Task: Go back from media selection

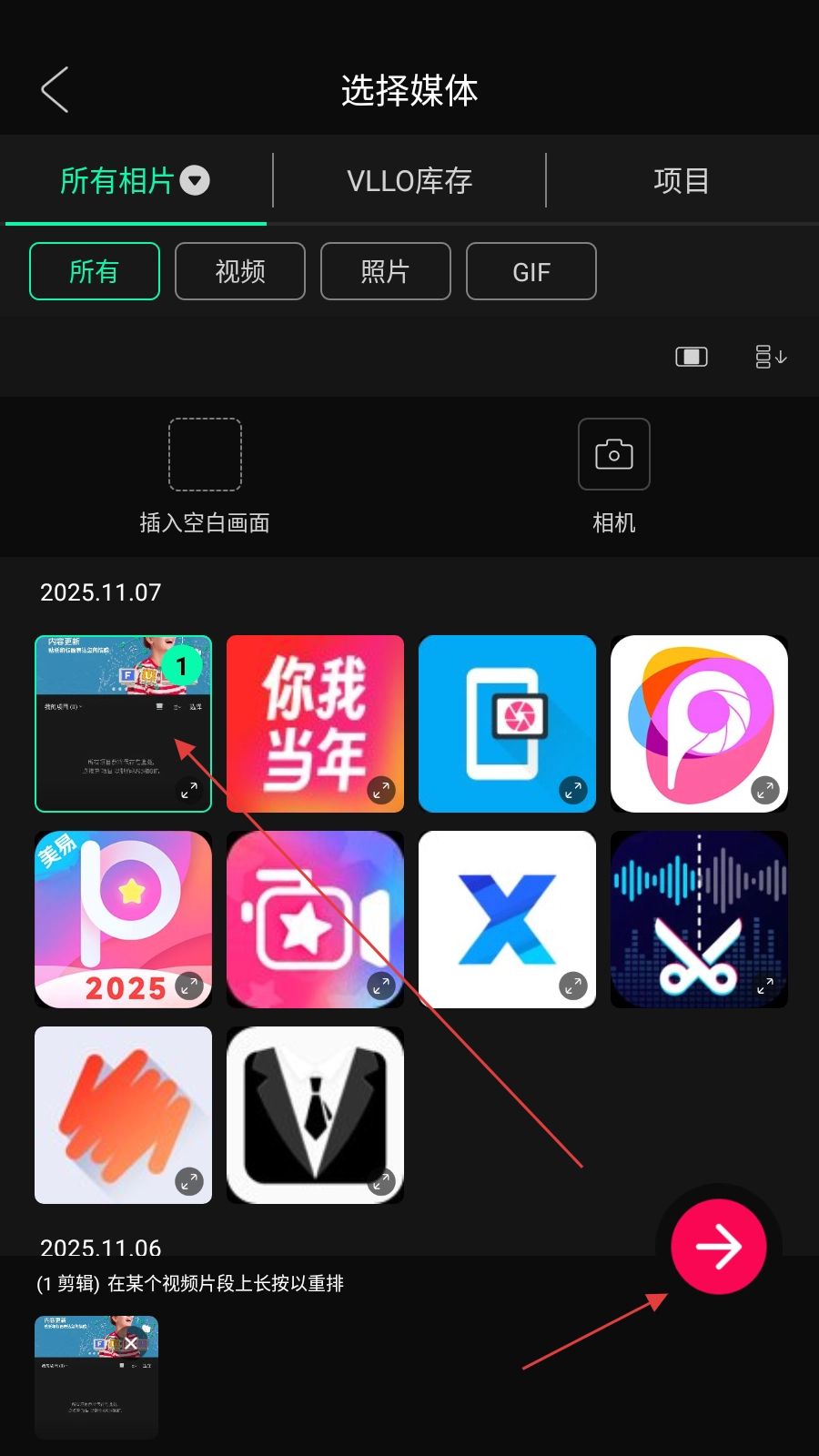Action: pos(56,90)
